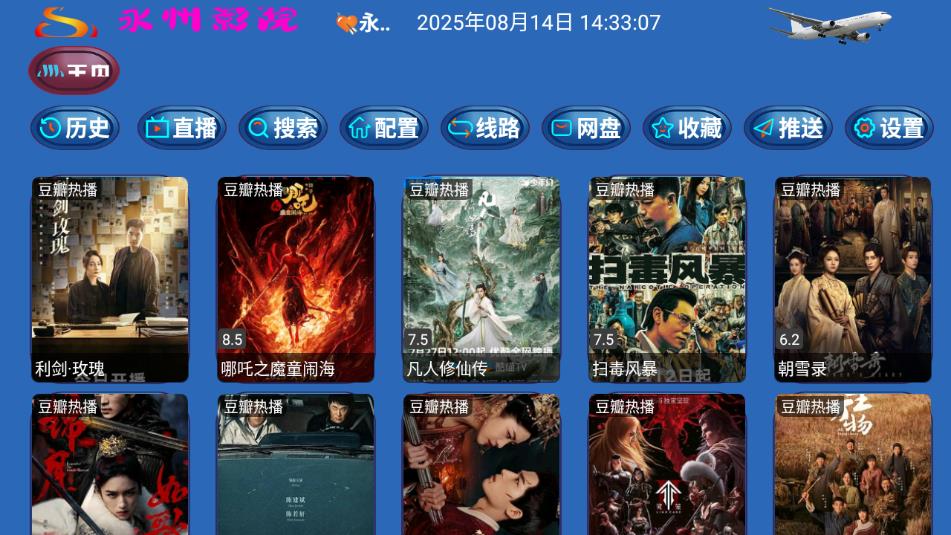Open the 网盘 cloud drive
This screenshot has width=951, height=535.
(586, 128)
